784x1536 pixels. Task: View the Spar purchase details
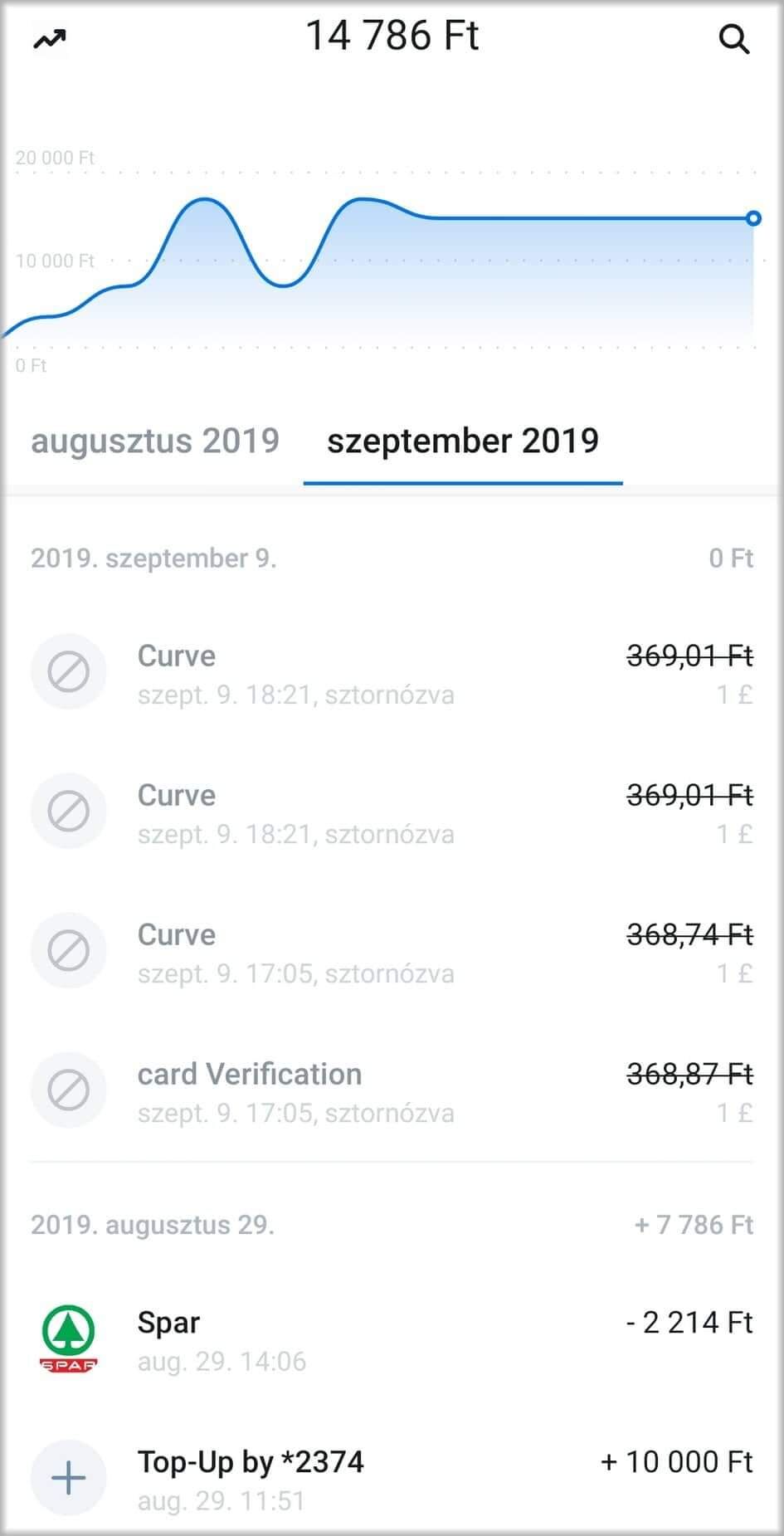click(392, 1339)
